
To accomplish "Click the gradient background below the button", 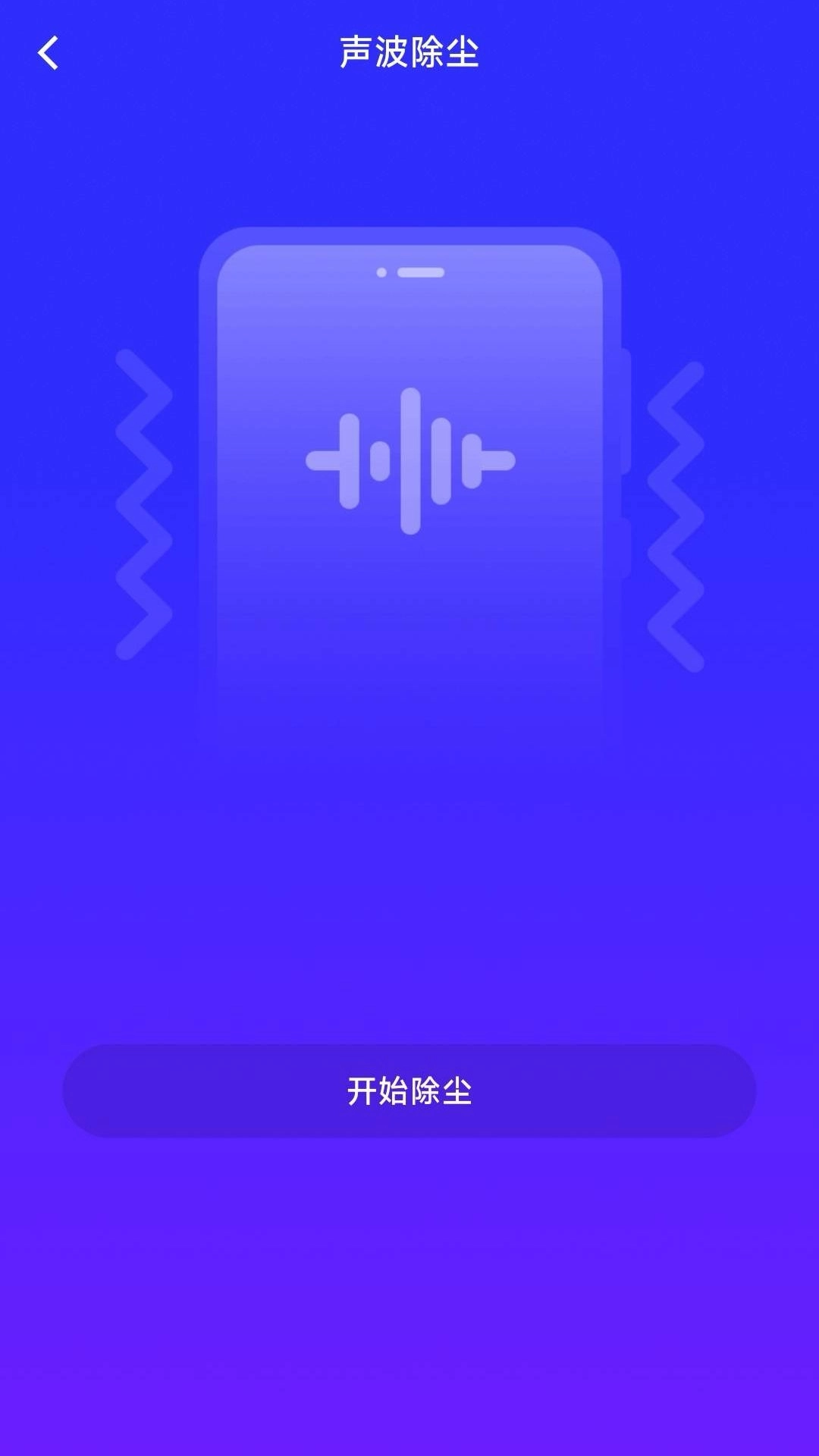I will (x=409, y=1289).
